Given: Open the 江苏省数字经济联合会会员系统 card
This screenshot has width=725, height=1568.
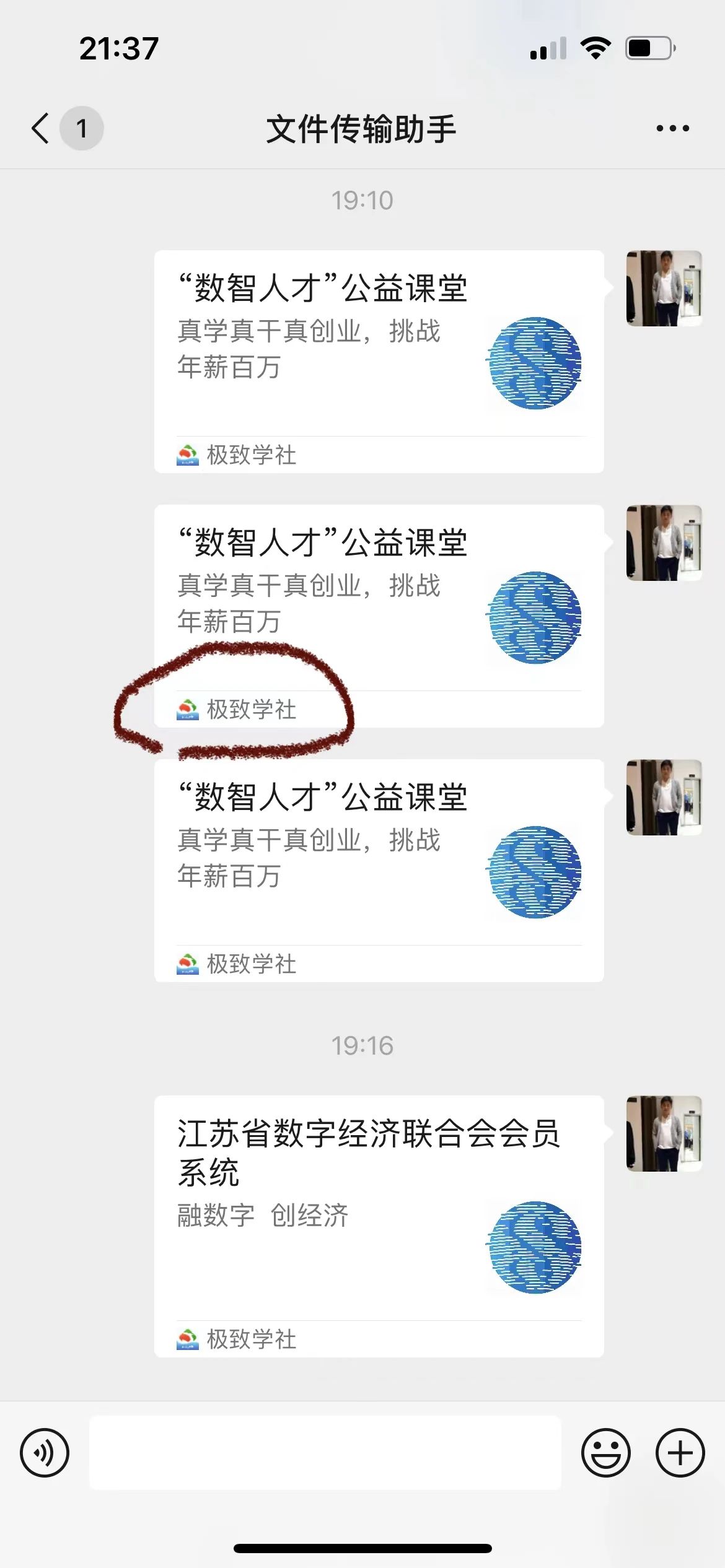Looking at the screenshot, I should click(x=379, y=1226).
